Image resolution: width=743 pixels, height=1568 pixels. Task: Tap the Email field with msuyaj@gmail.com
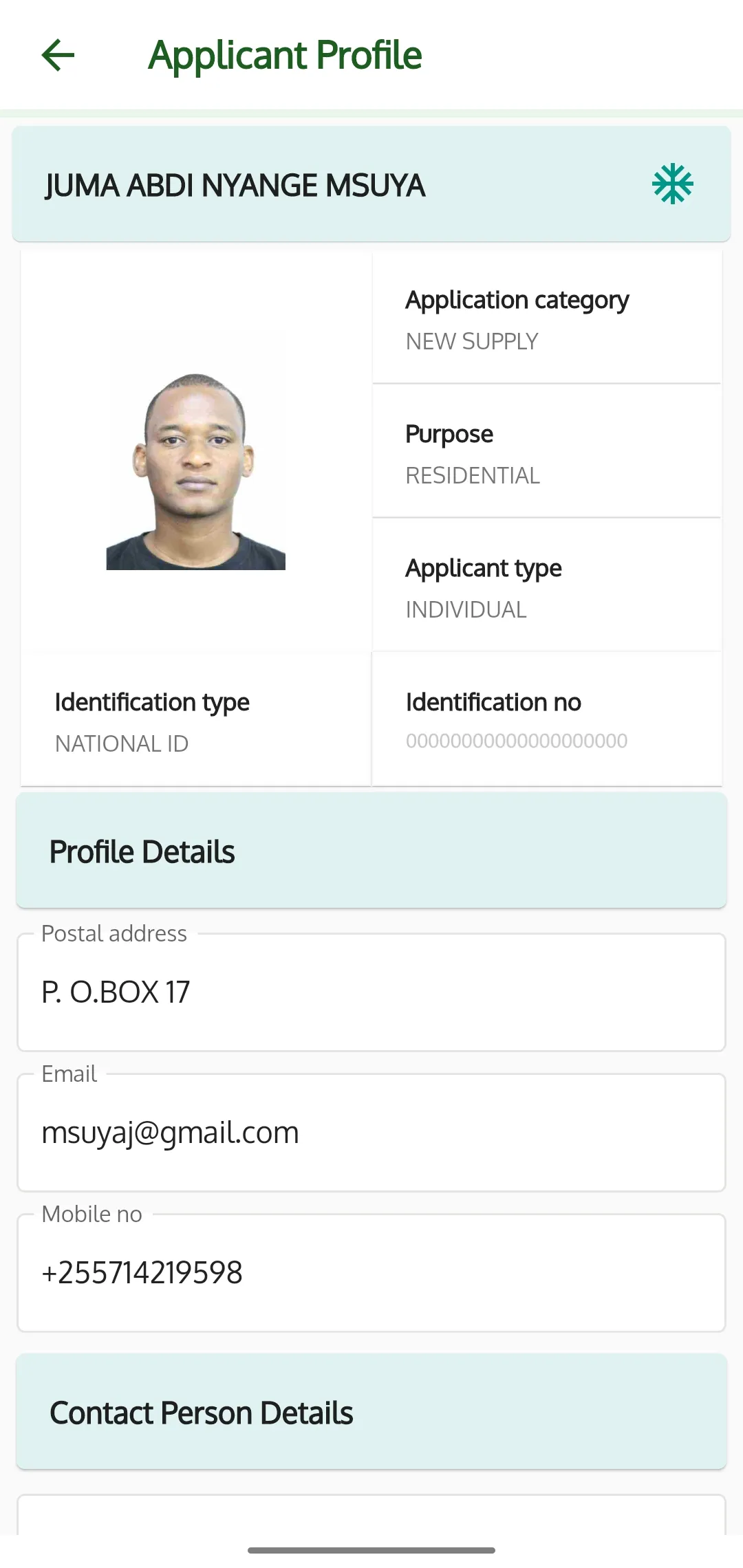point(371,1132)
